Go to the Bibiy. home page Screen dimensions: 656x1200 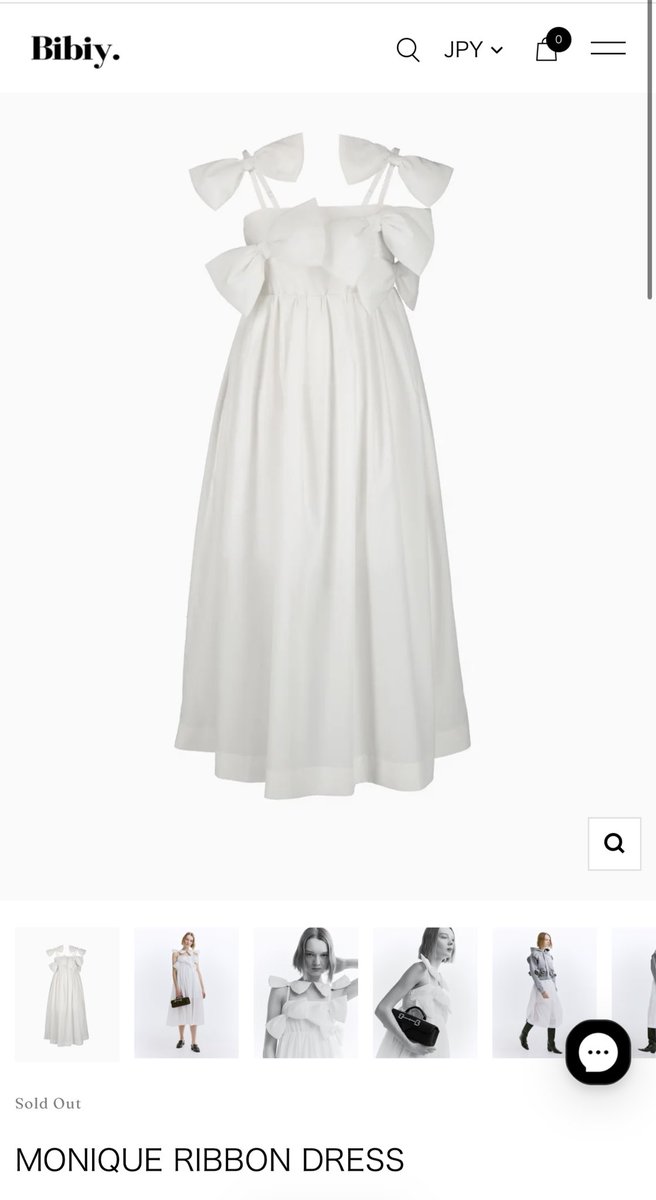pyautogui.click(x=75, y=49)
